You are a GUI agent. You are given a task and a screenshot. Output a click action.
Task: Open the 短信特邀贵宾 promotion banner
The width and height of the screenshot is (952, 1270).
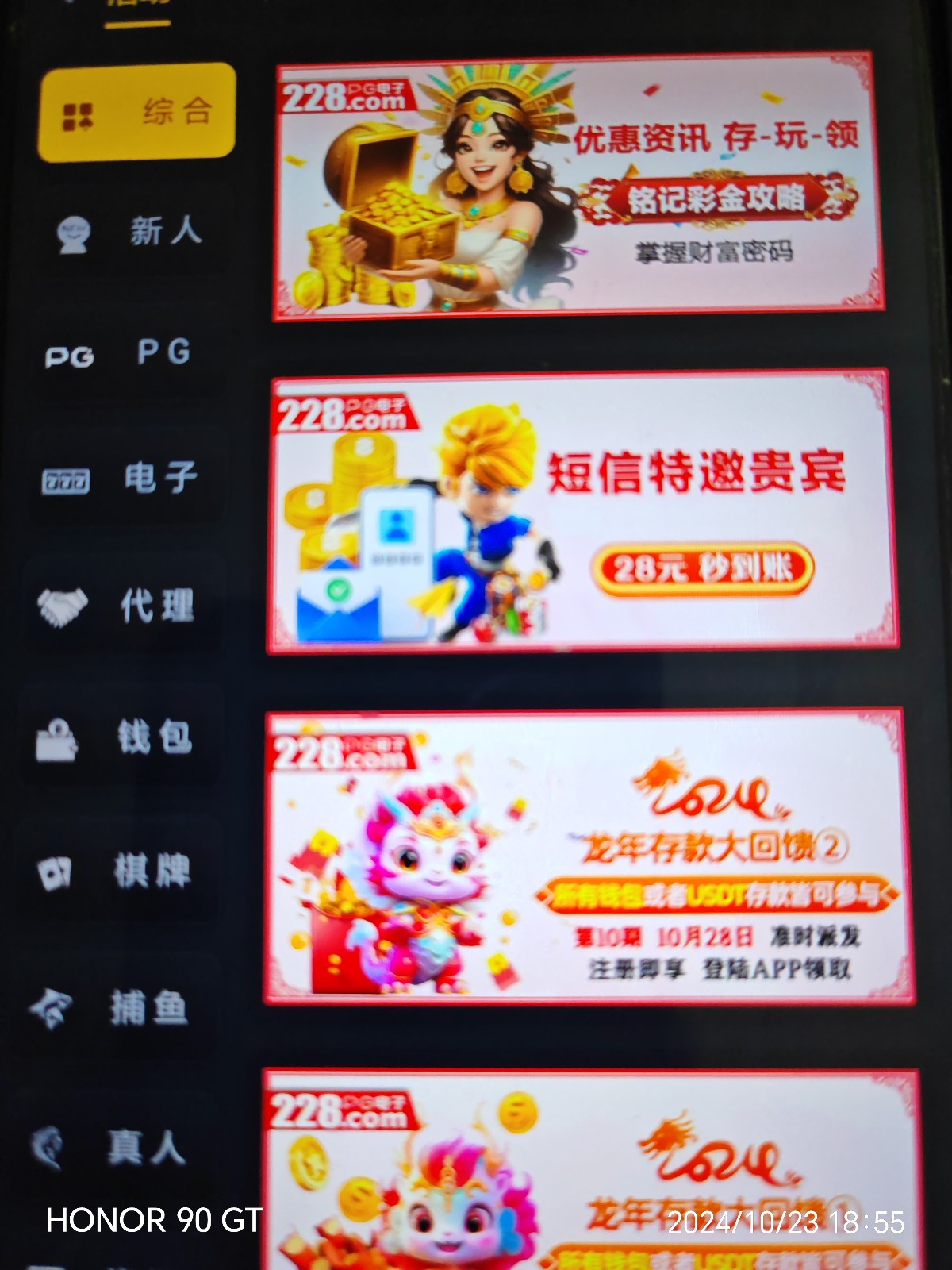(x=582, y=512)
